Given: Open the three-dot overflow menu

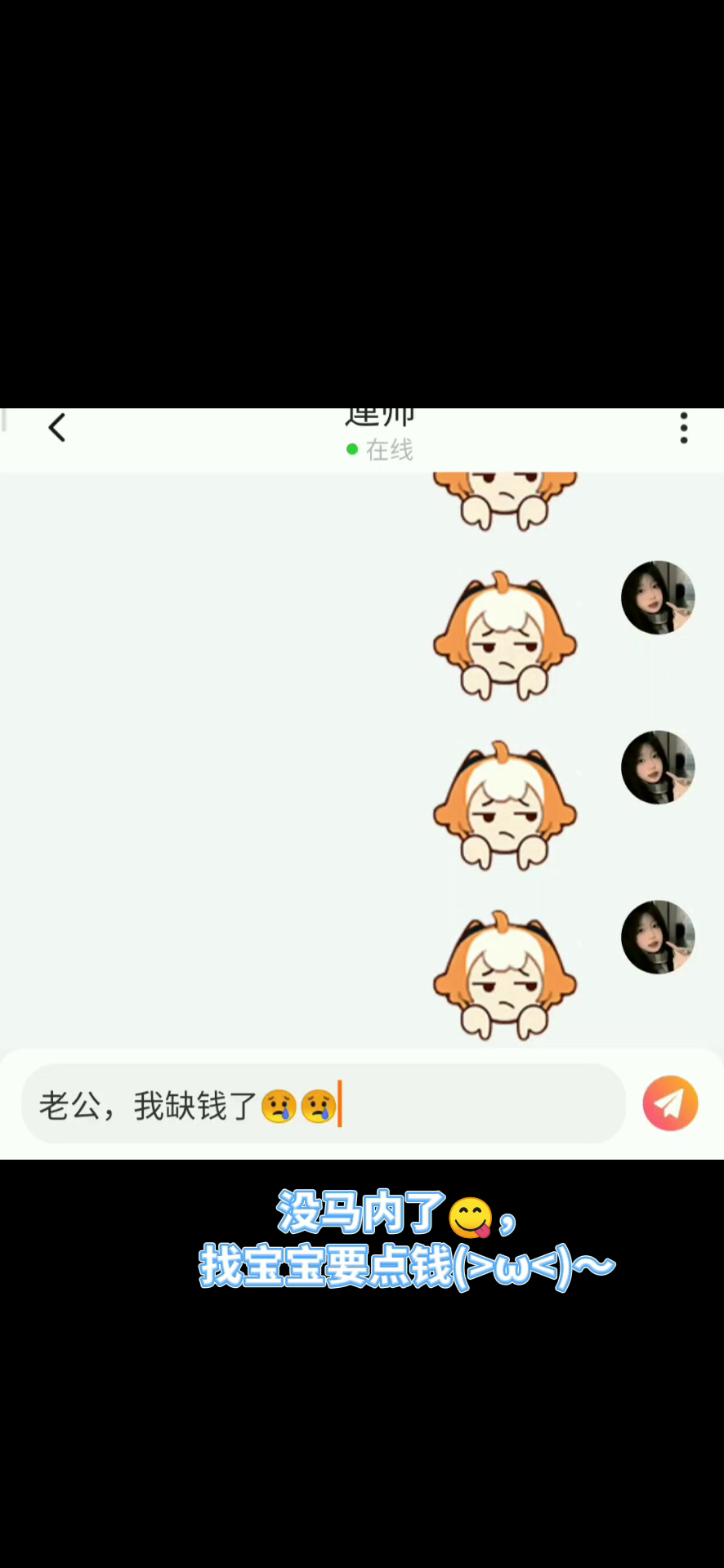Looking at the screenshot, I should click(684, 428).
